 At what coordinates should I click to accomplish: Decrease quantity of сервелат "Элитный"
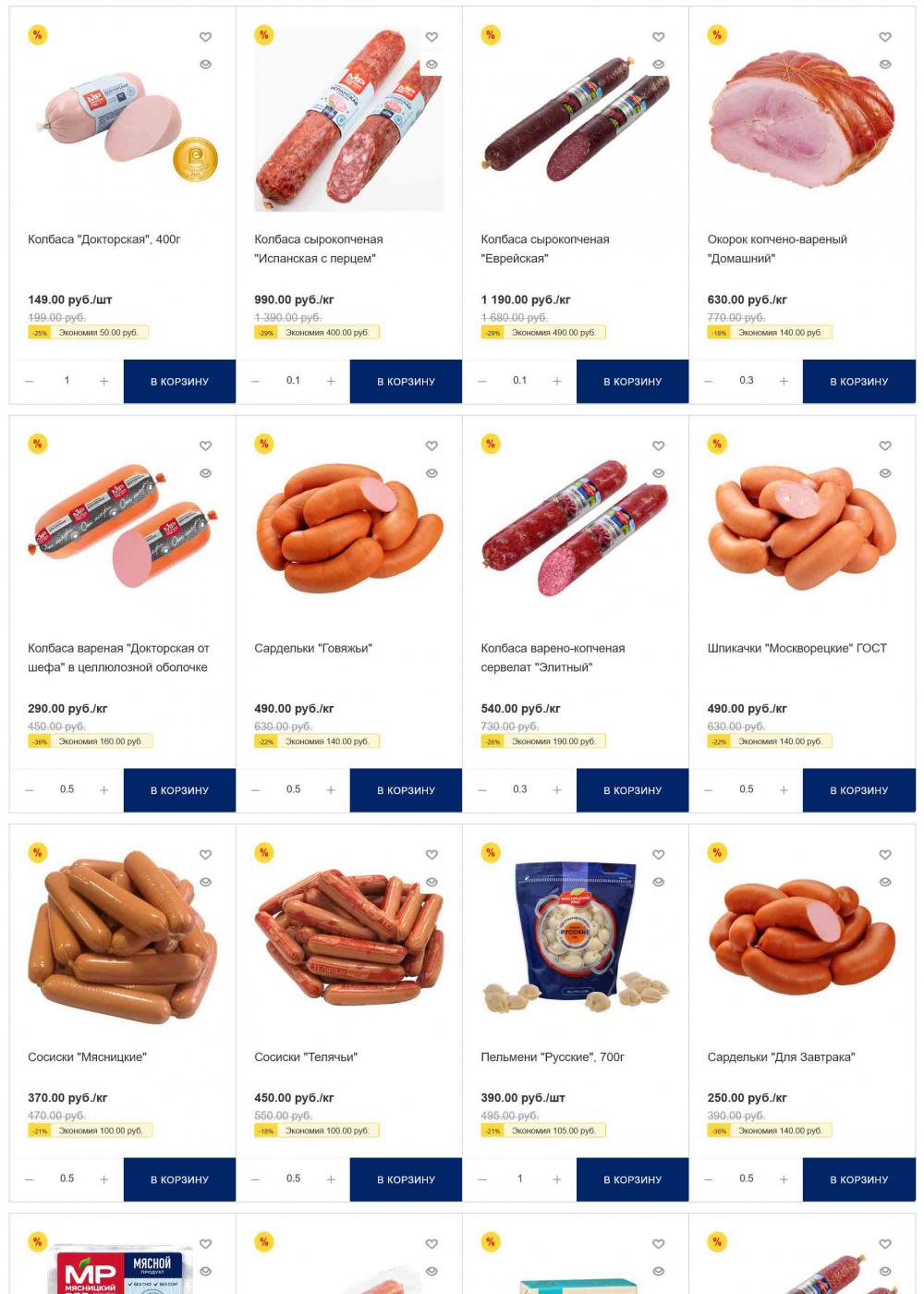point(482,790)
